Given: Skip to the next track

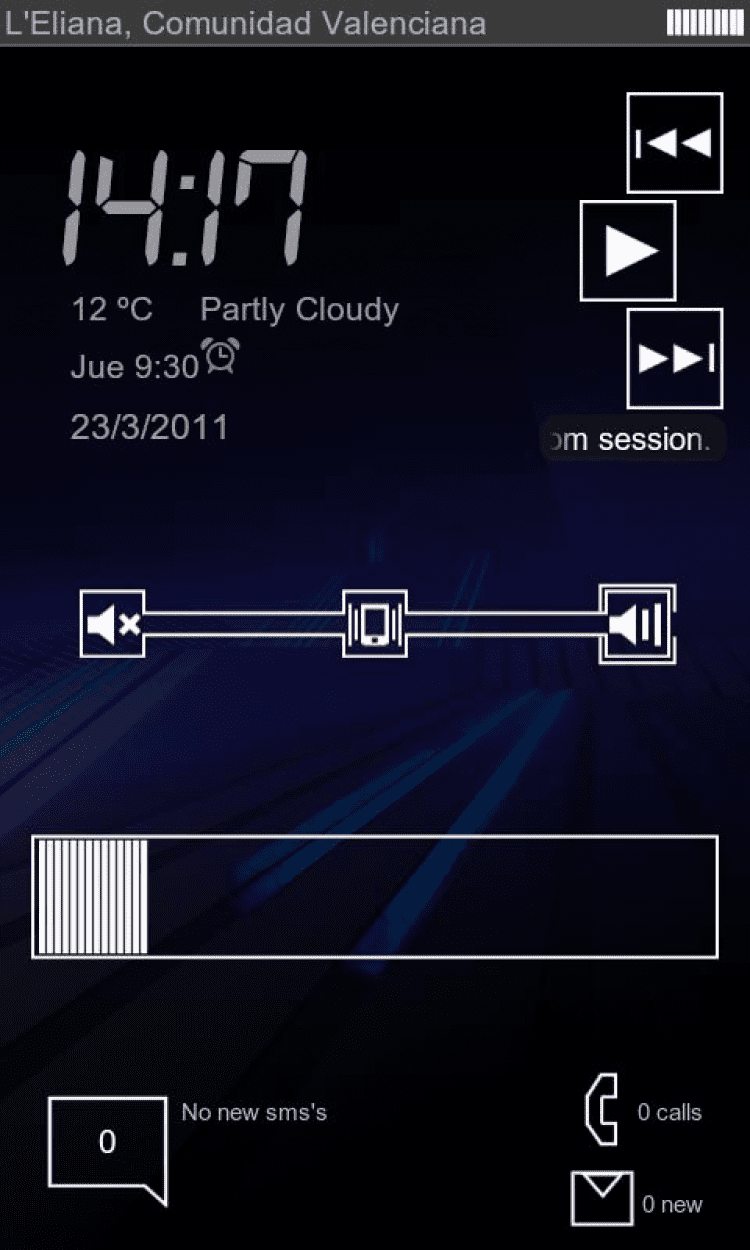Looking at the screenshot, I should pos(674,358).
